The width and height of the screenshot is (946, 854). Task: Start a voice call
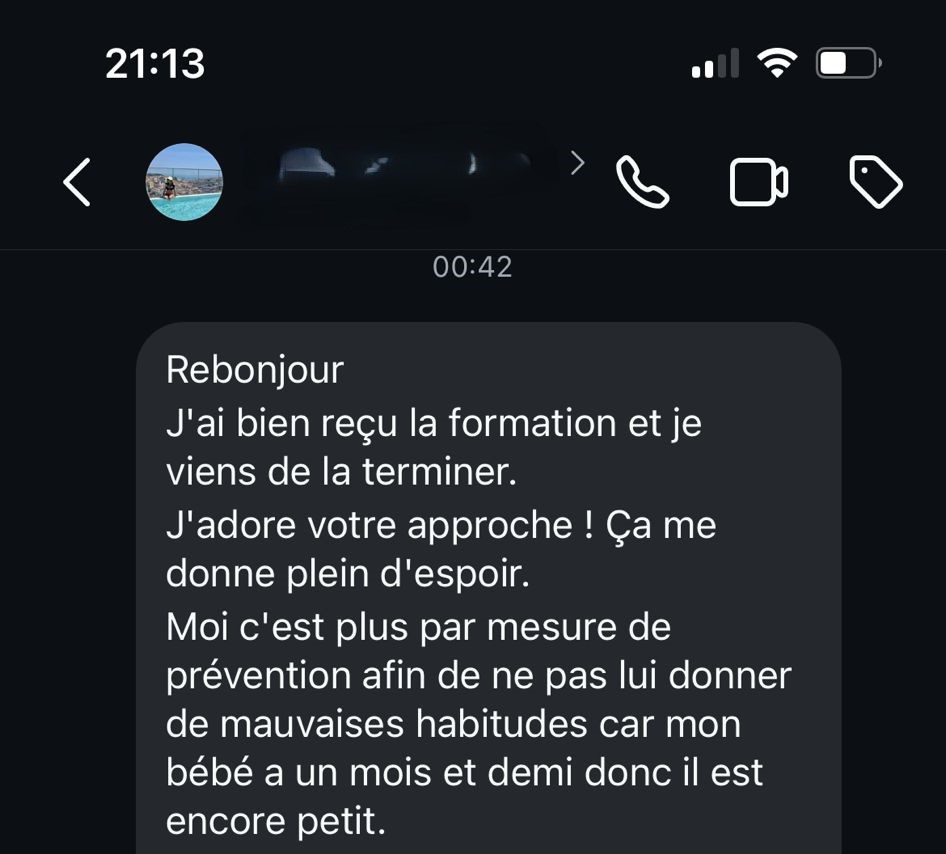(642, 182)
